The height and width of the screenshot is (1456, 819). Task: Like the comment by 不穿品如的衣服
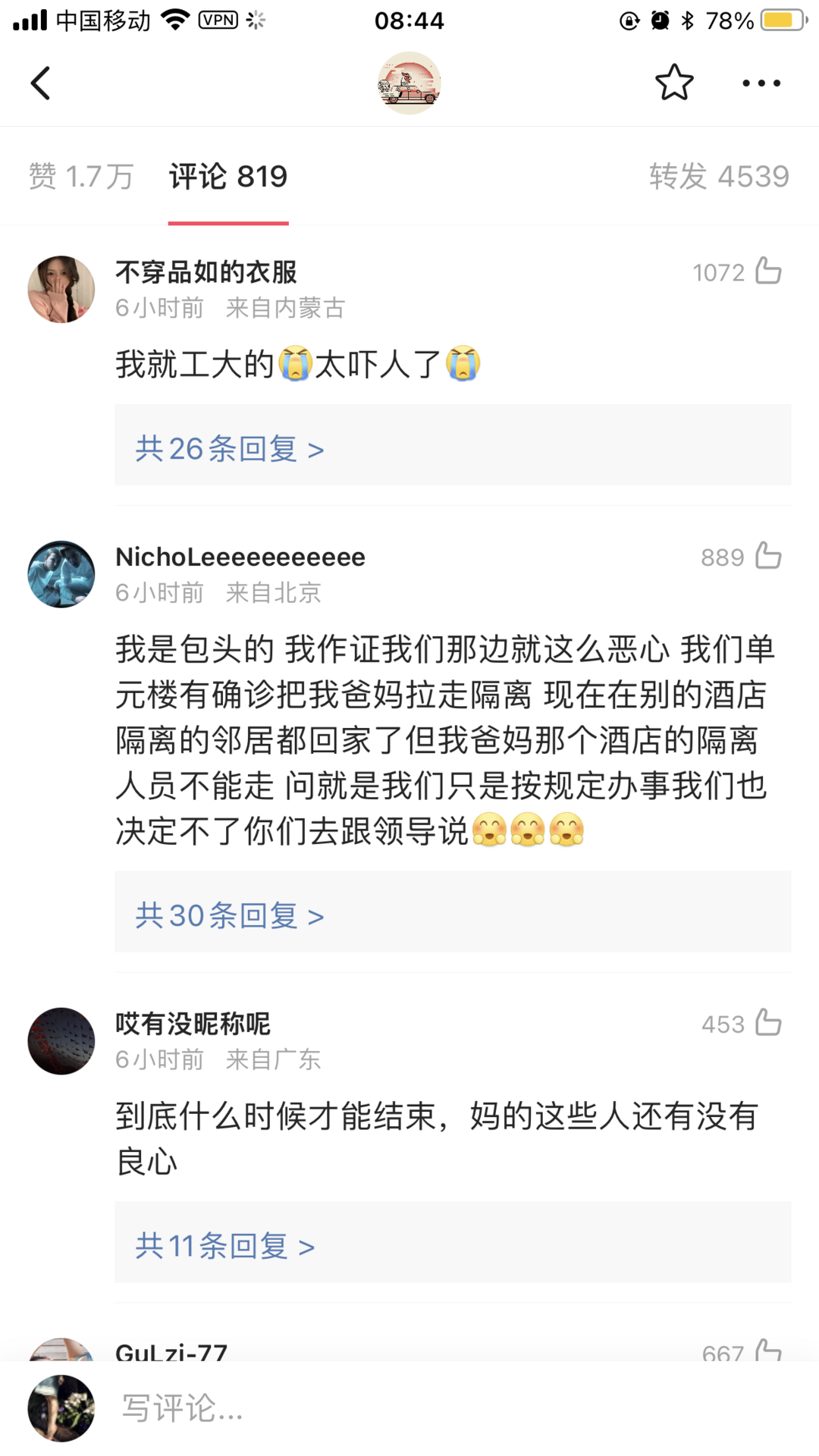[x=768, y=271]
